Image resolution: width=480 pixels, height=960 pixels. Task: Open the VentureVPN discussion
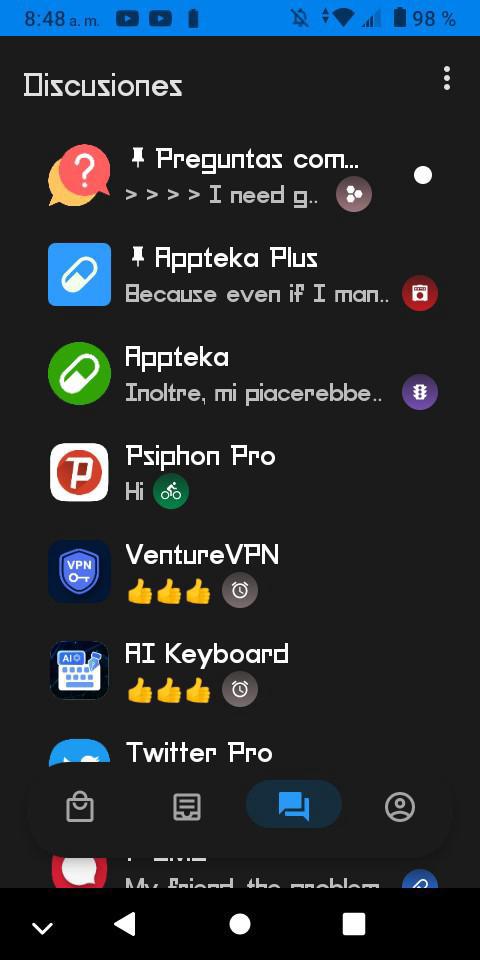click(x=240, y=571)
